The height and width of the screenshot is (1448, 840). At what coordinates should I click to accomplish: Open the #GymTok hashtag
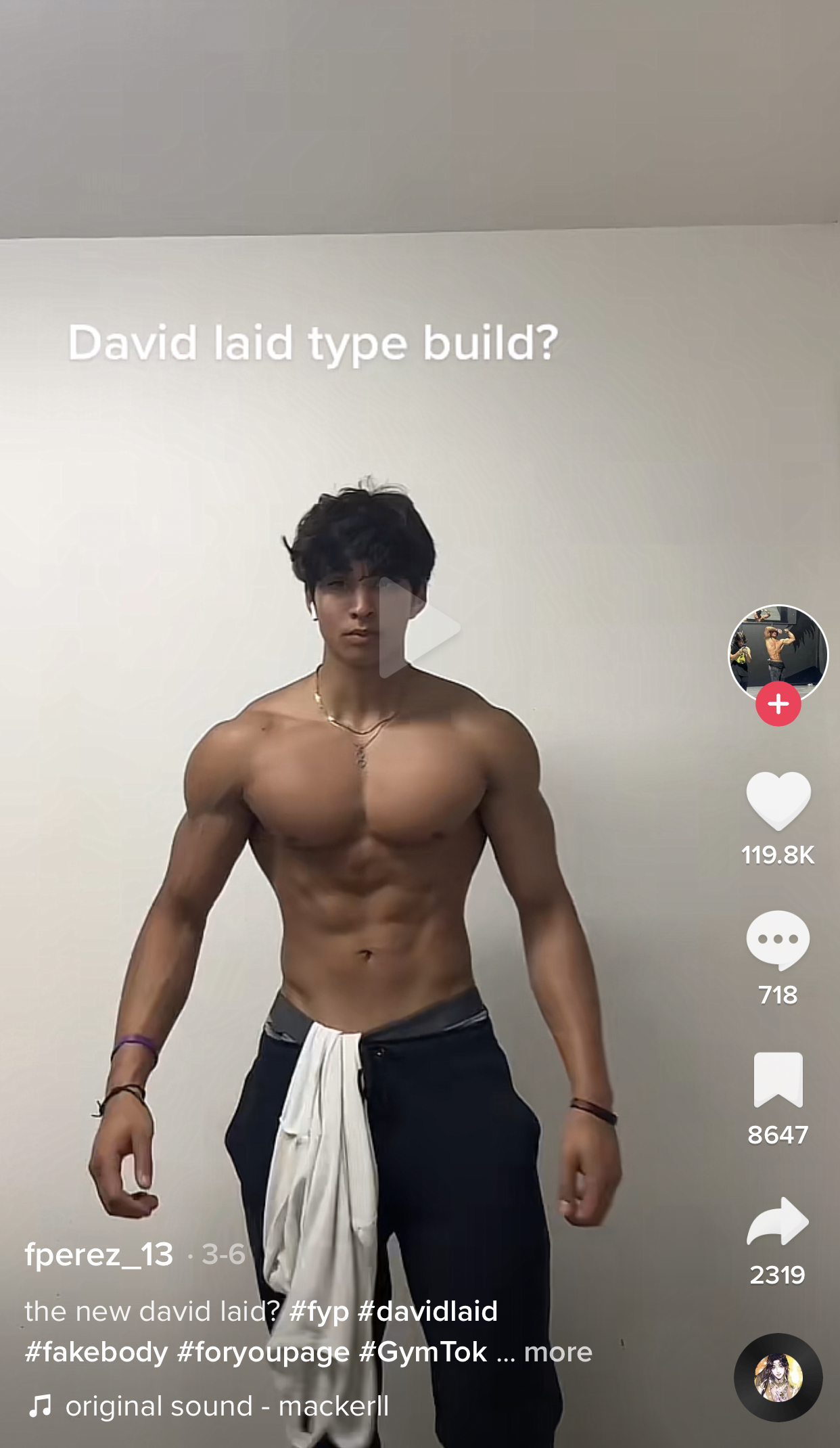click(x=423, y=1352)
